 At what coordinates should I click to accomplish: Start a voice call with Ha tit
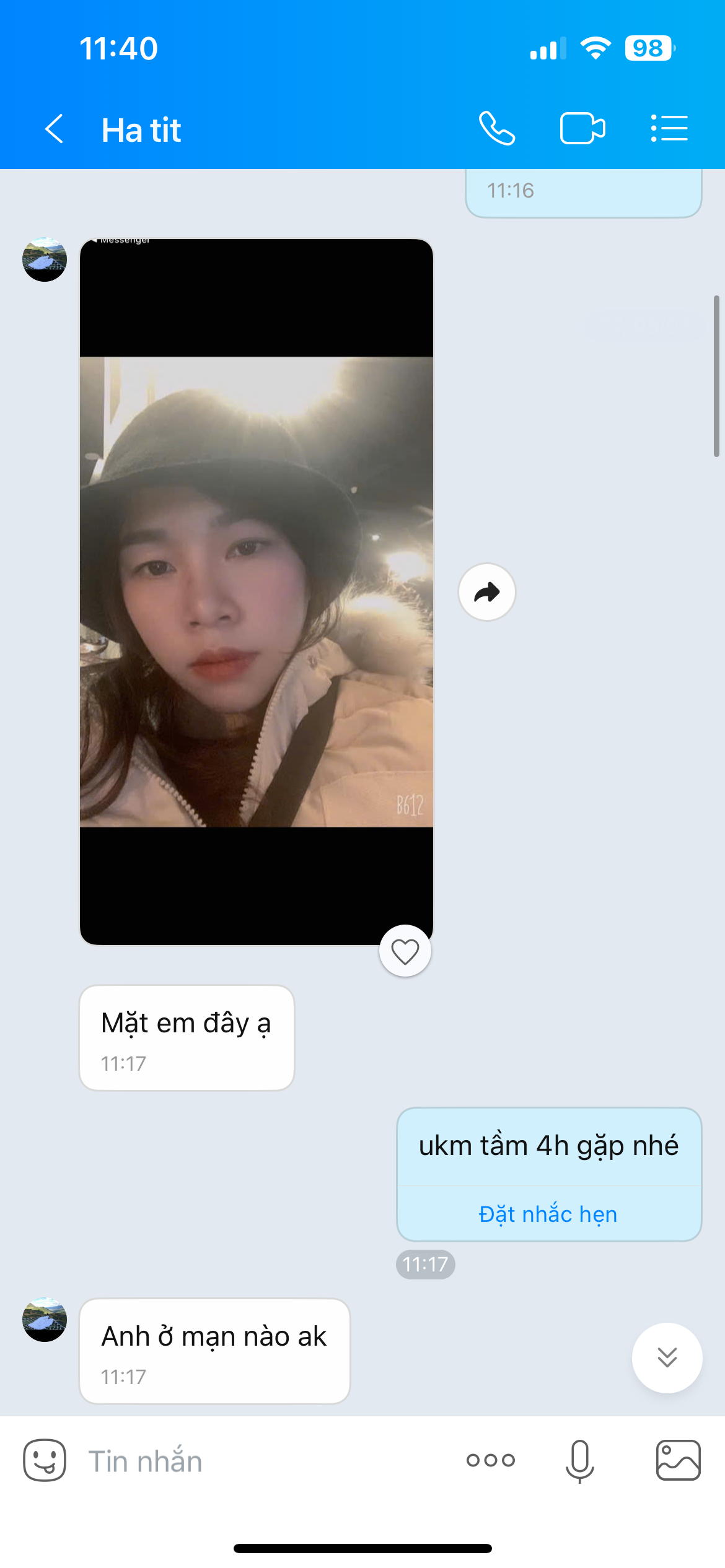point(497,129)
